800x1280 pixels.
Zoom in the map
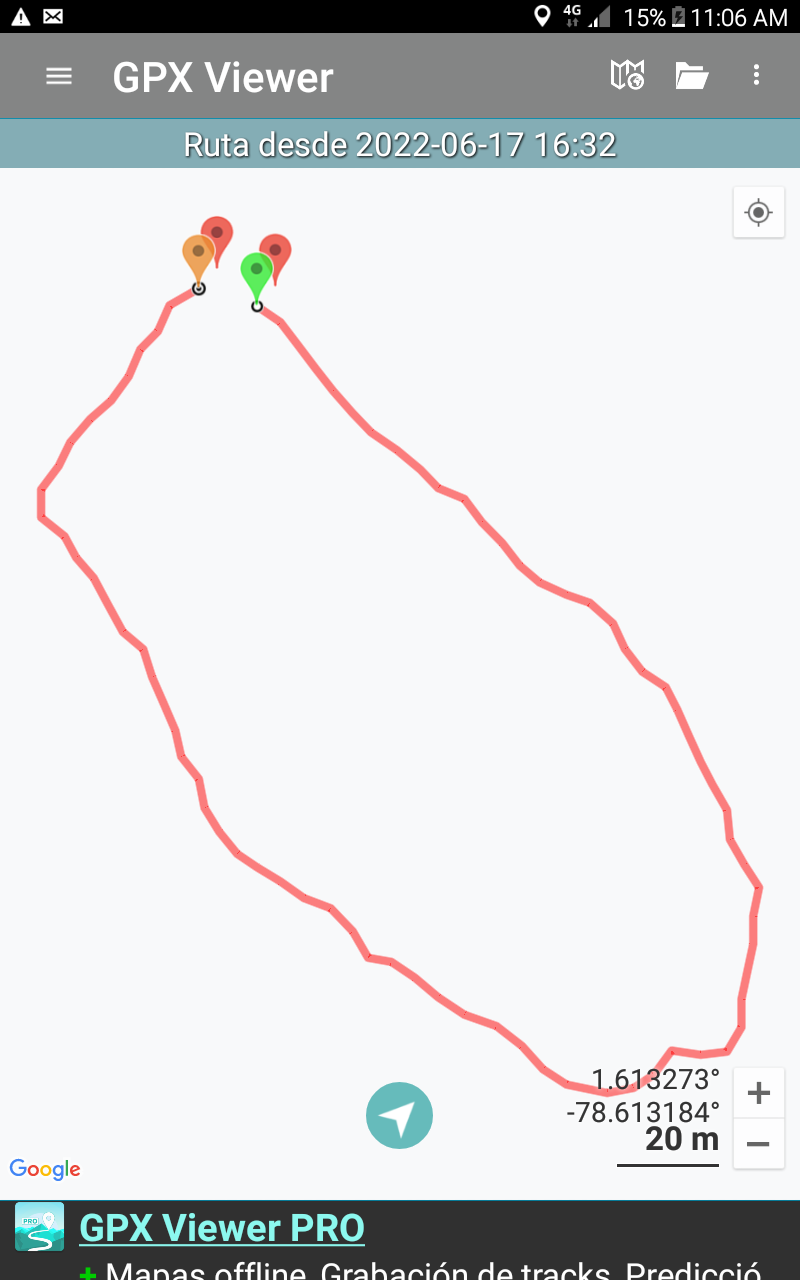(x=759, y=1093)
